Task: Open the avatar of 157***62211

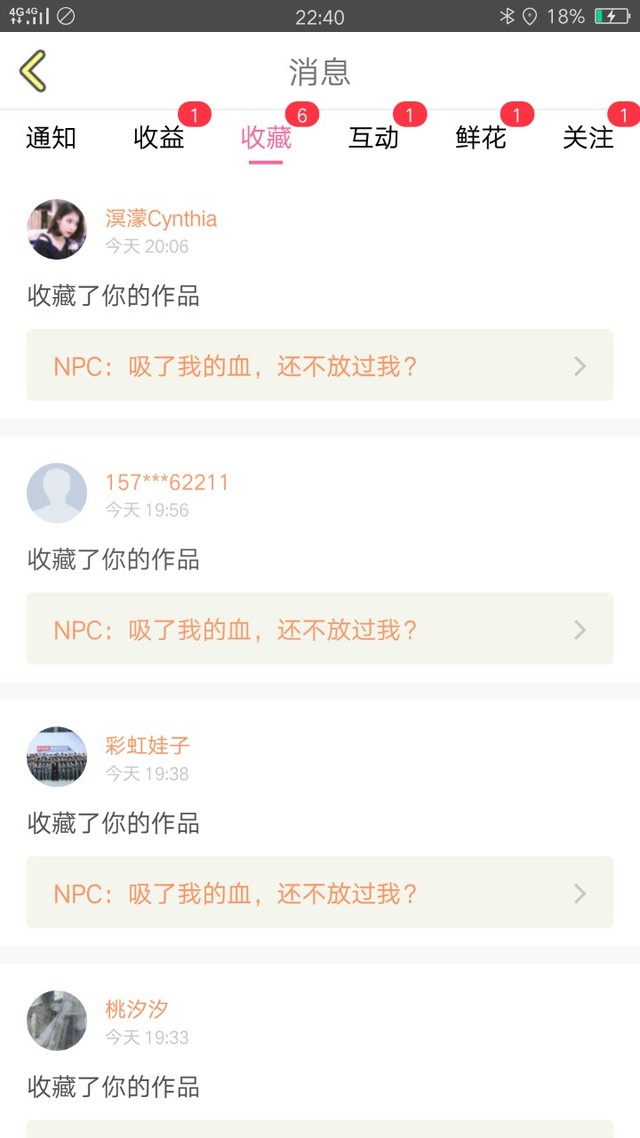Action: (x=57, y=493)
